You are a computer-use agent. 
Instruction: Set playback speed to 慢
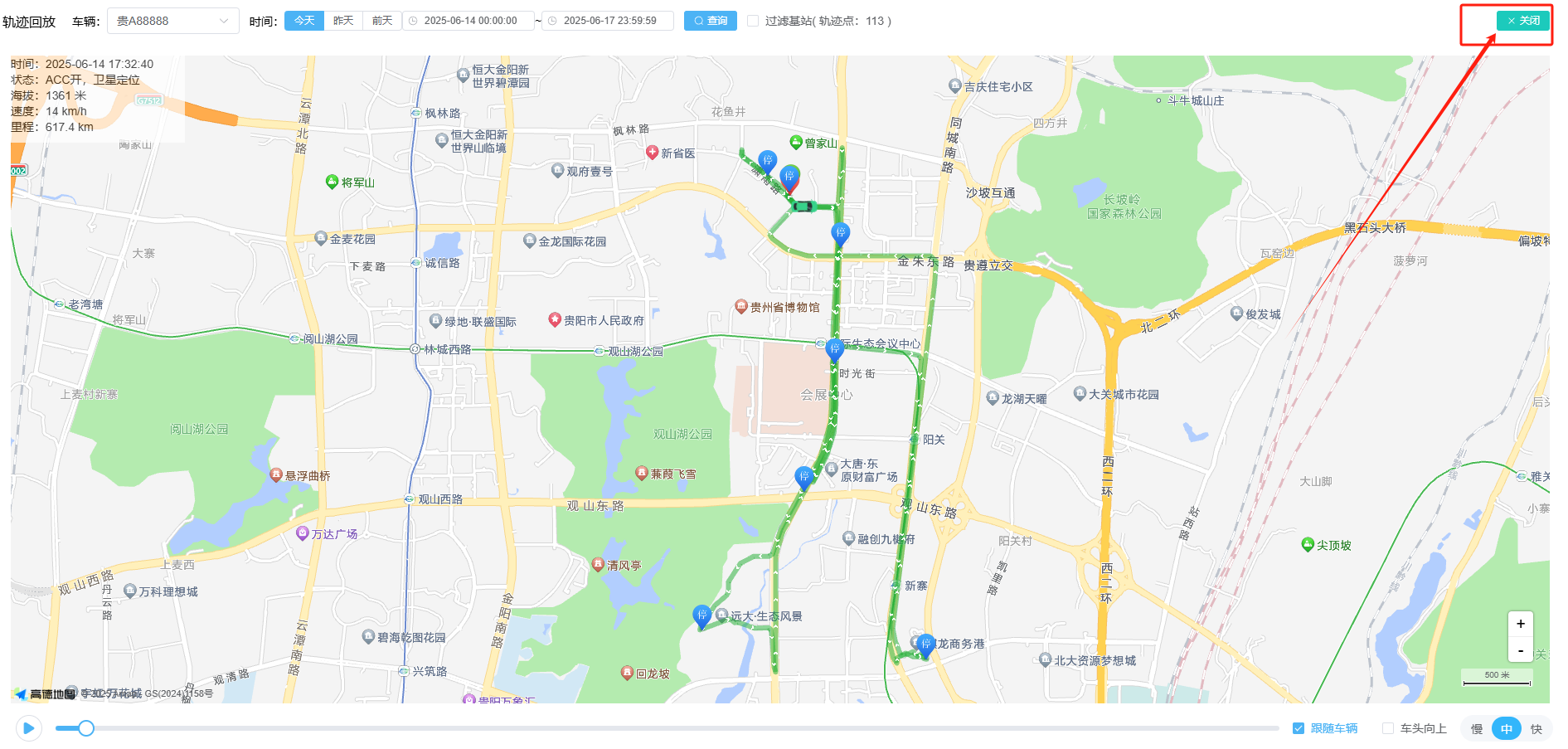pos(1477,728)
